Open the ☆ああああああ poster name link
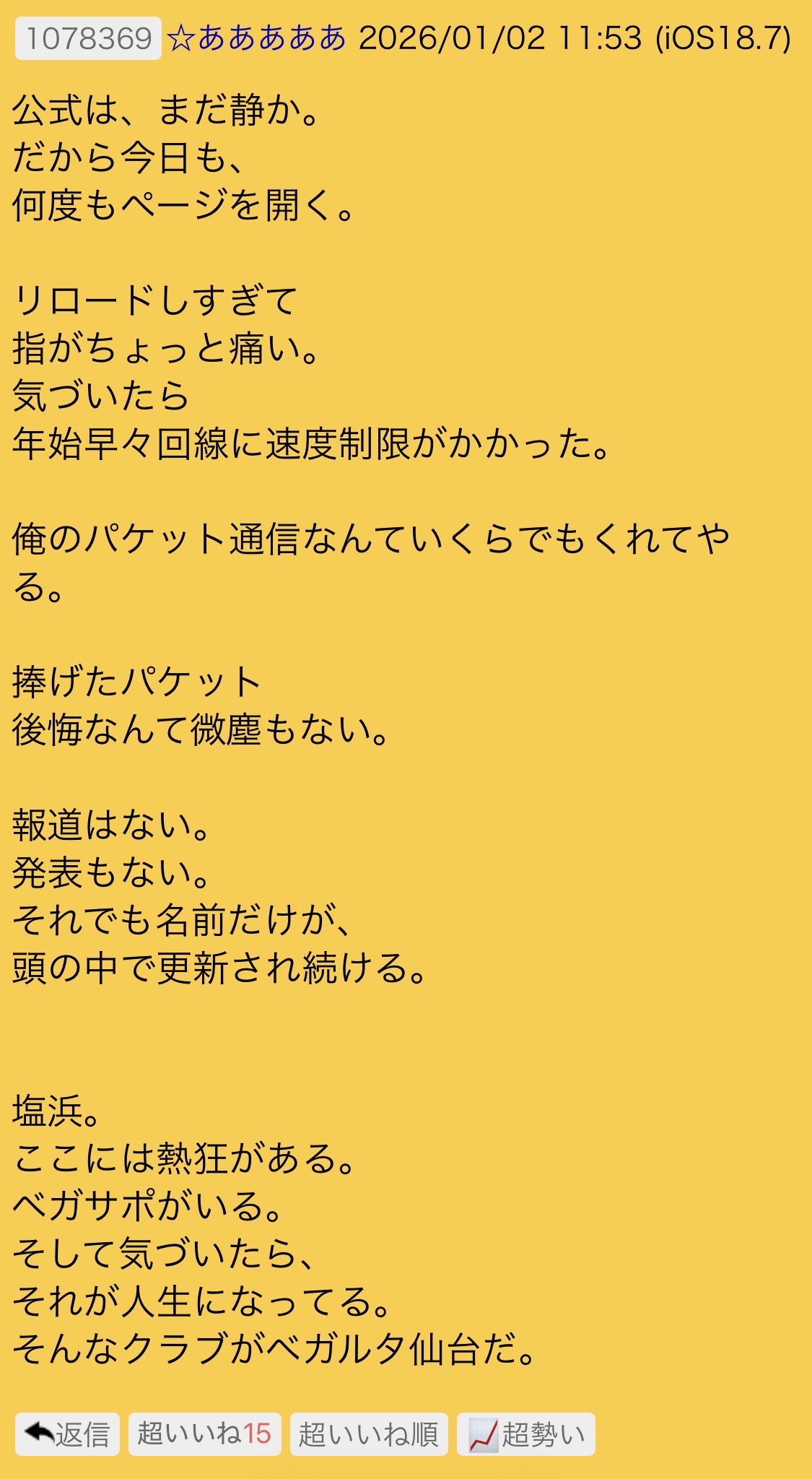Image resolution: width=812 pixels, height=1479 pixels. coord(257,38)
